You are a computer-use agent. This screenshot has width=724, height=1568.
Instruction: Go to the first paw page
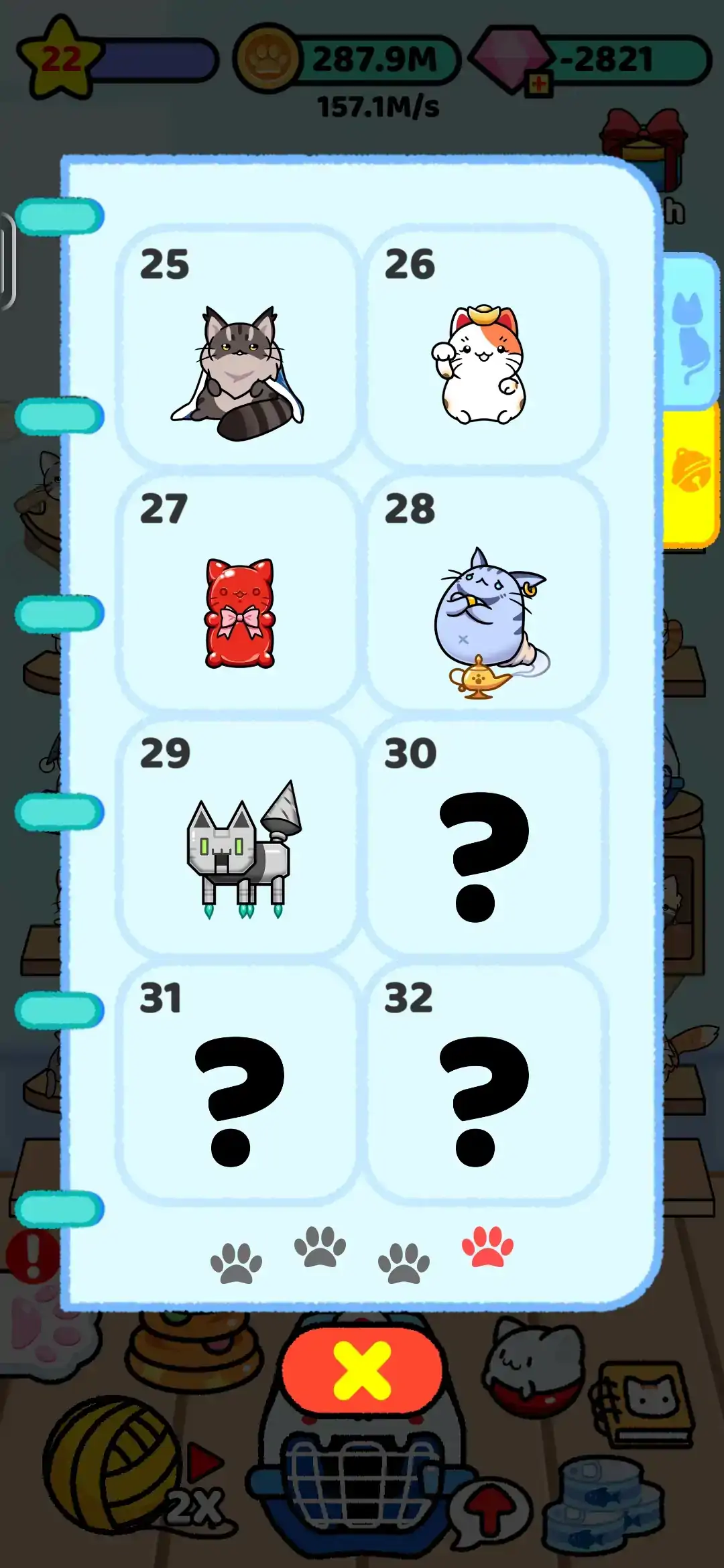(x=236, y=1263)
